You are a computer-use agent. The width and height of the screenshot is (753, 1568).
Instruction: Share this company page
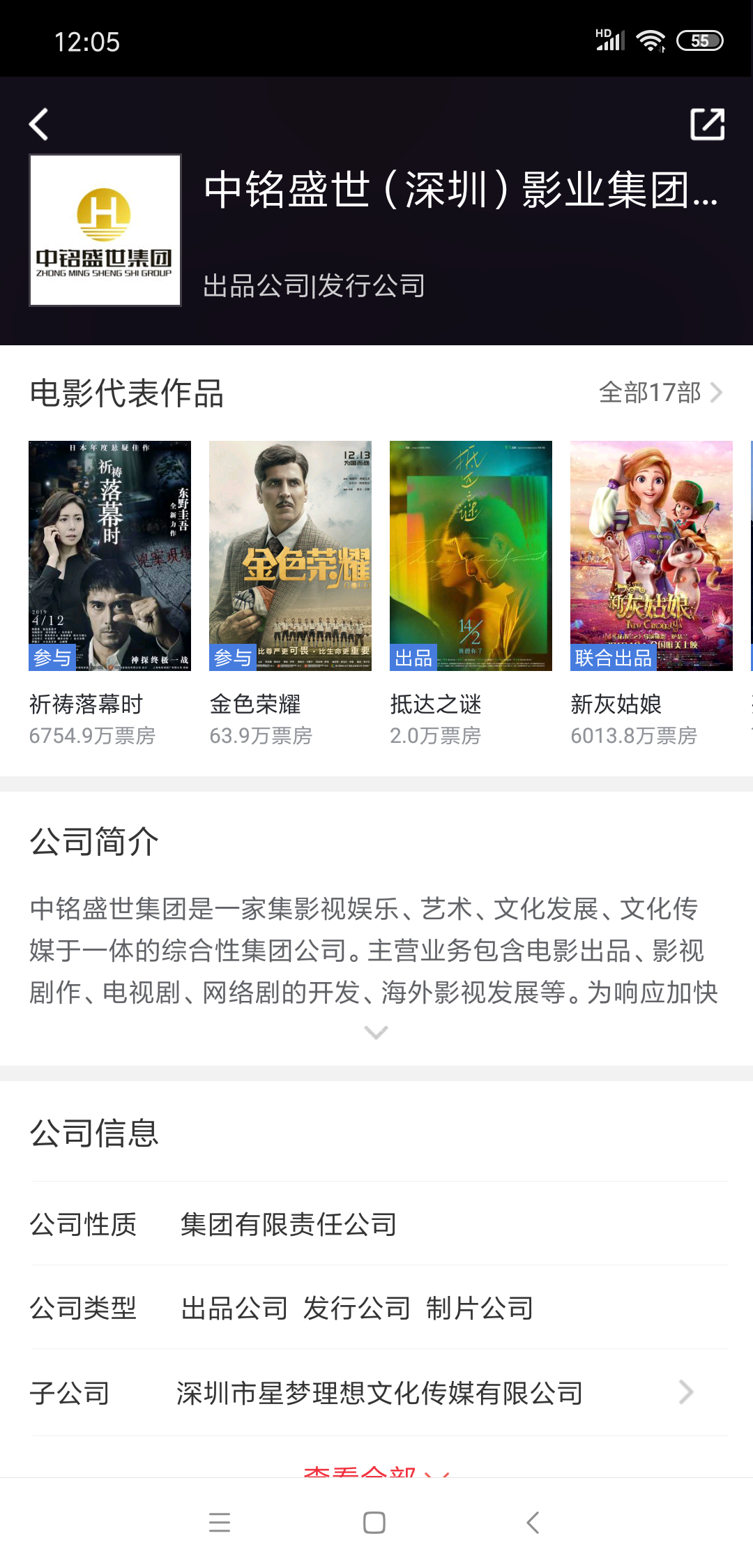tap(707, 125)
